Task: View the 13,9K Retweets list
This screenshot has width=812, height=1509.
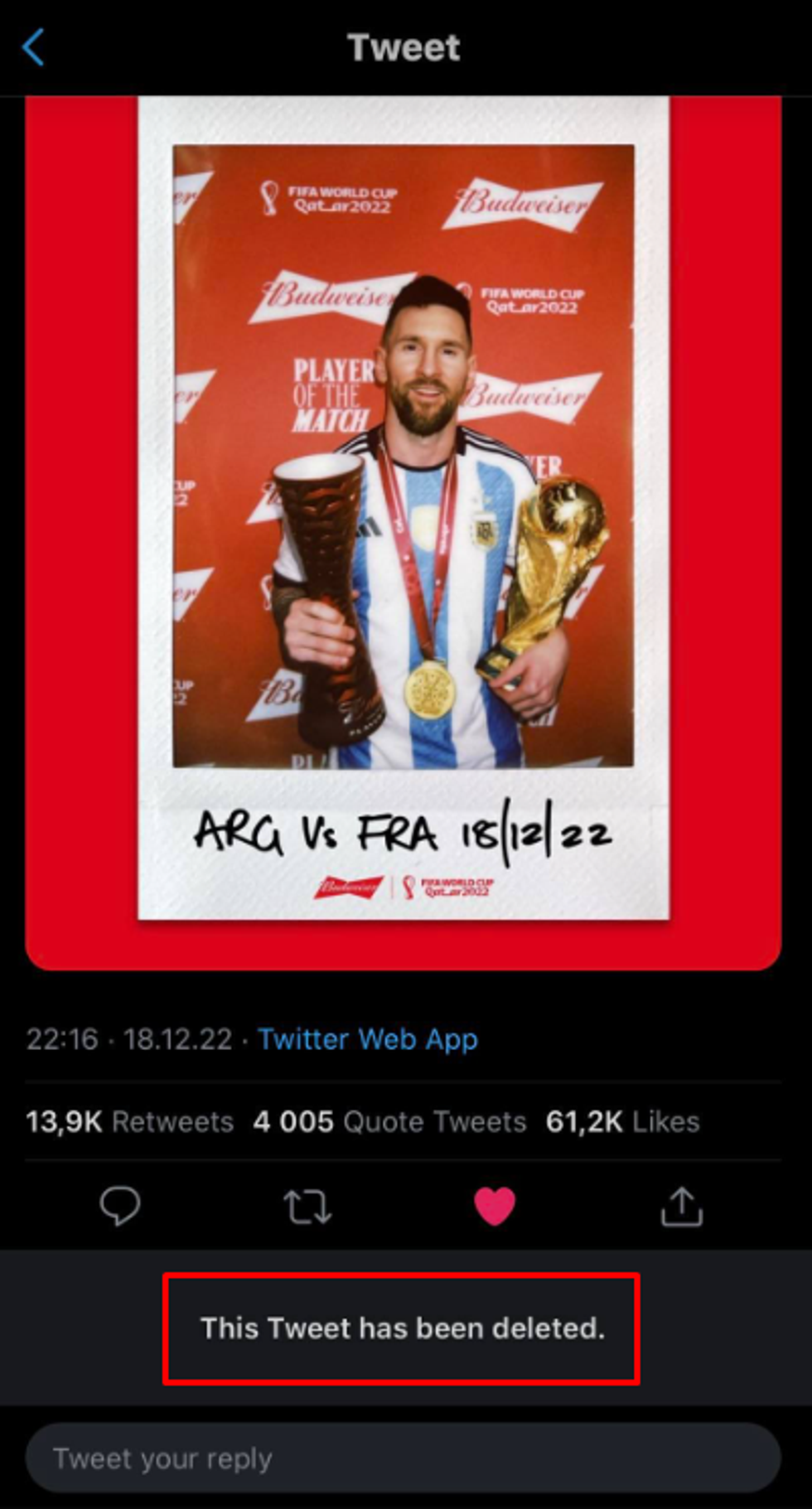Action: 130,1121
